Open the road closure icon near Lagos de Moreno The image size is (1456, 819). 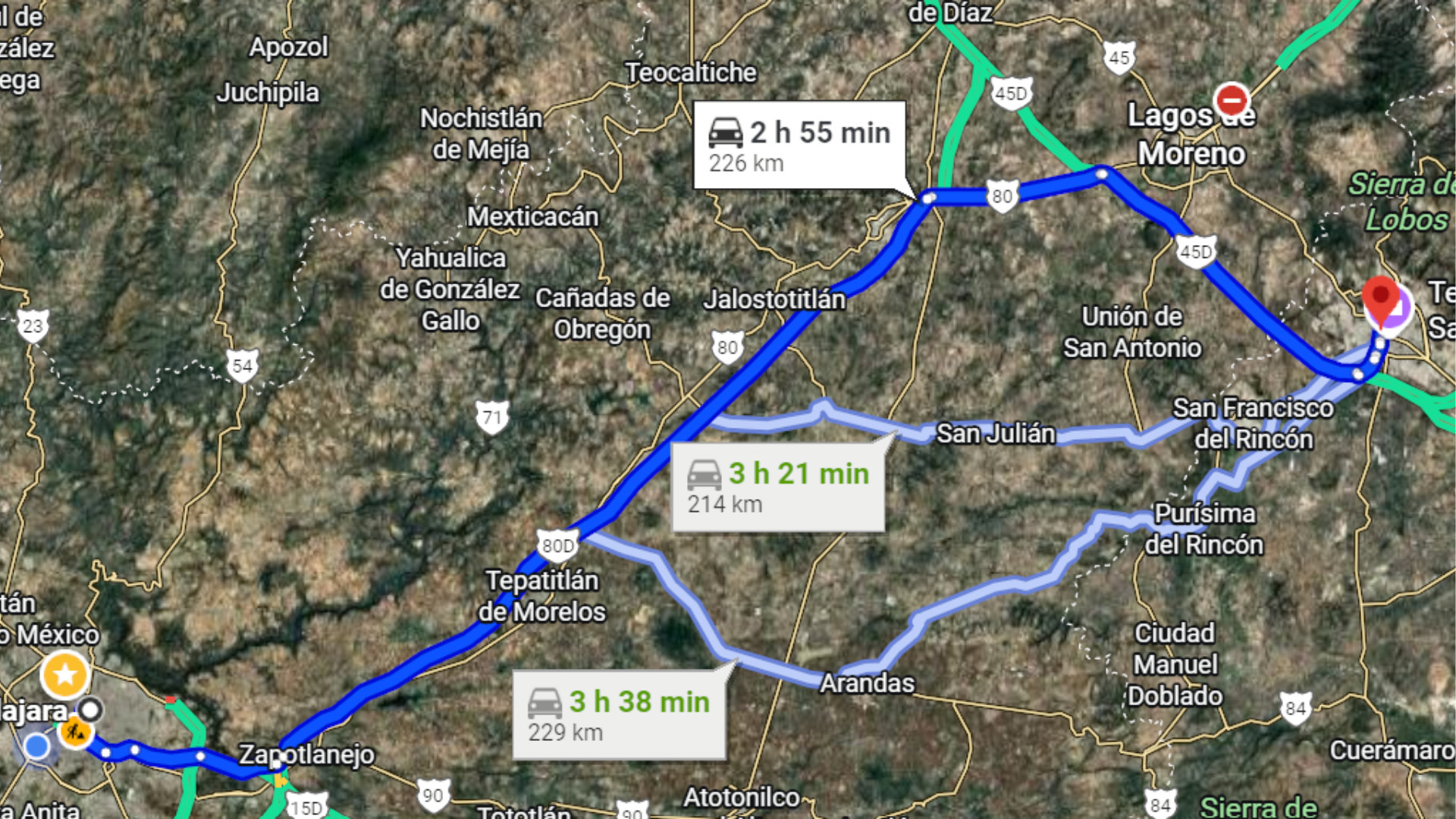click(x=1232, y=100)
